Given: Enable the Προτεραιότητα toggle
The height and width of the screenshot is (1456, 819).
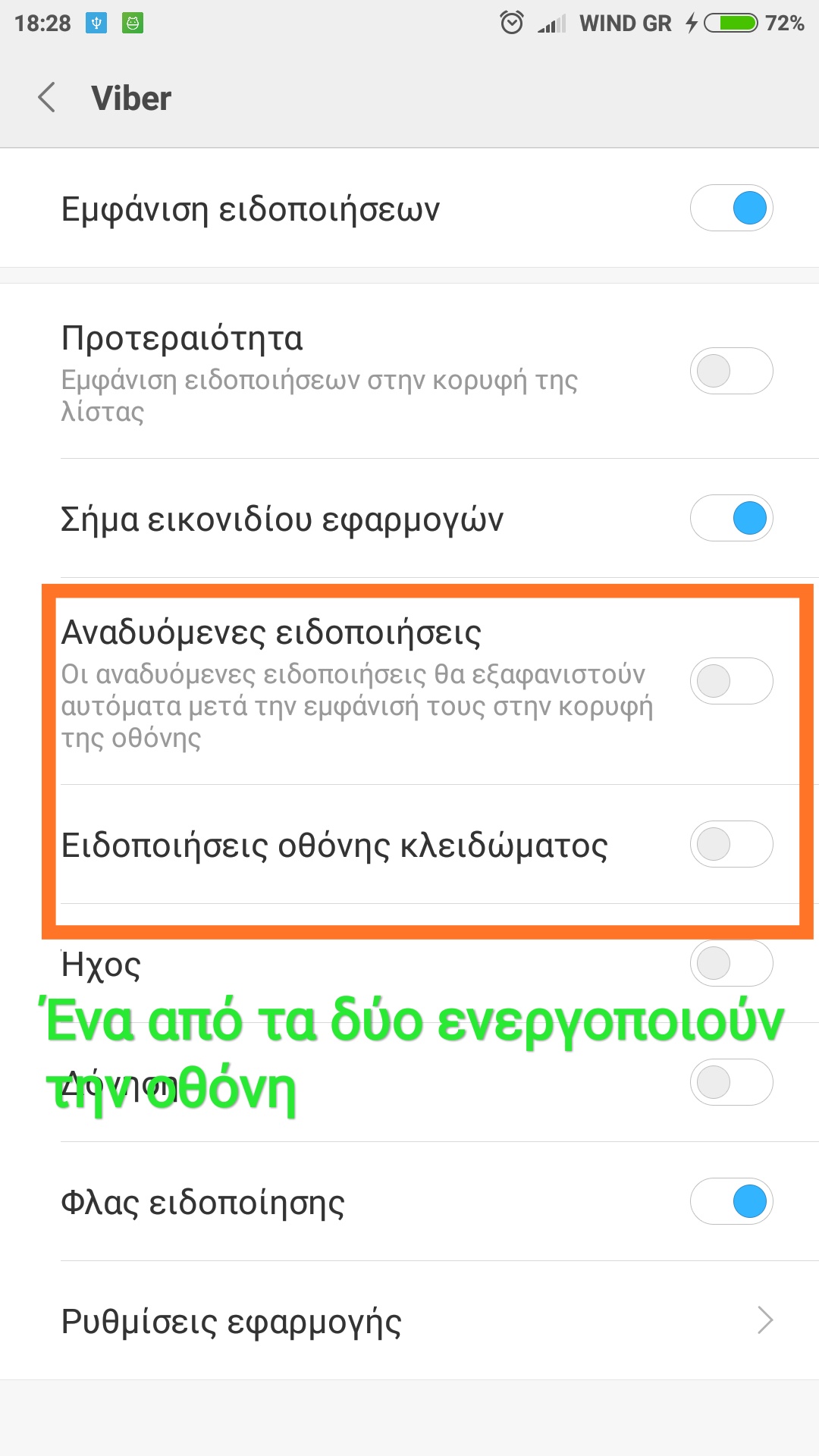Looking at the screenshot, I should tap(731, 372).
